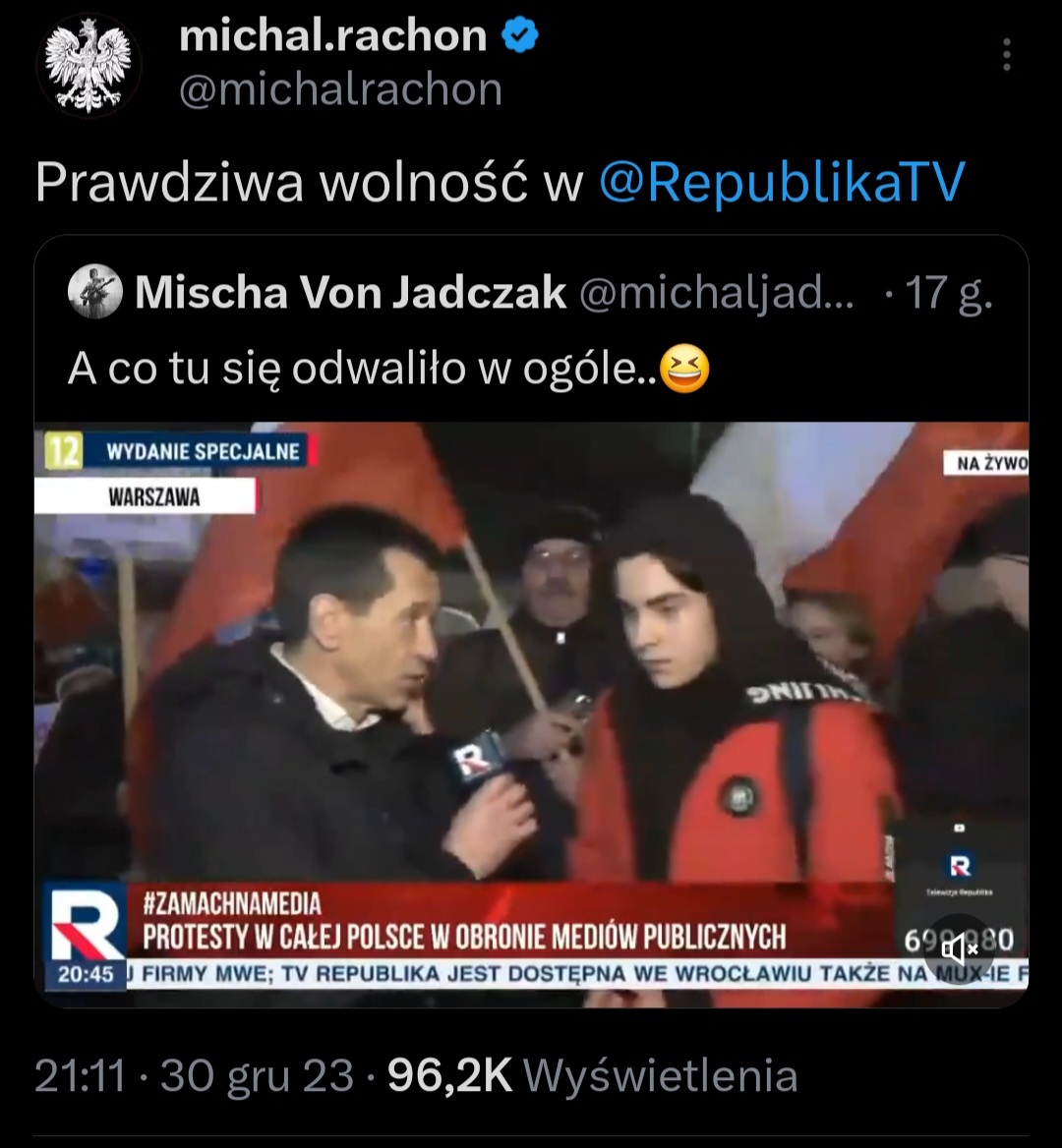Tap the michal.rachon display name
The height and width of the screenshot is (1148, 1062).
click(x=333, y=36)
